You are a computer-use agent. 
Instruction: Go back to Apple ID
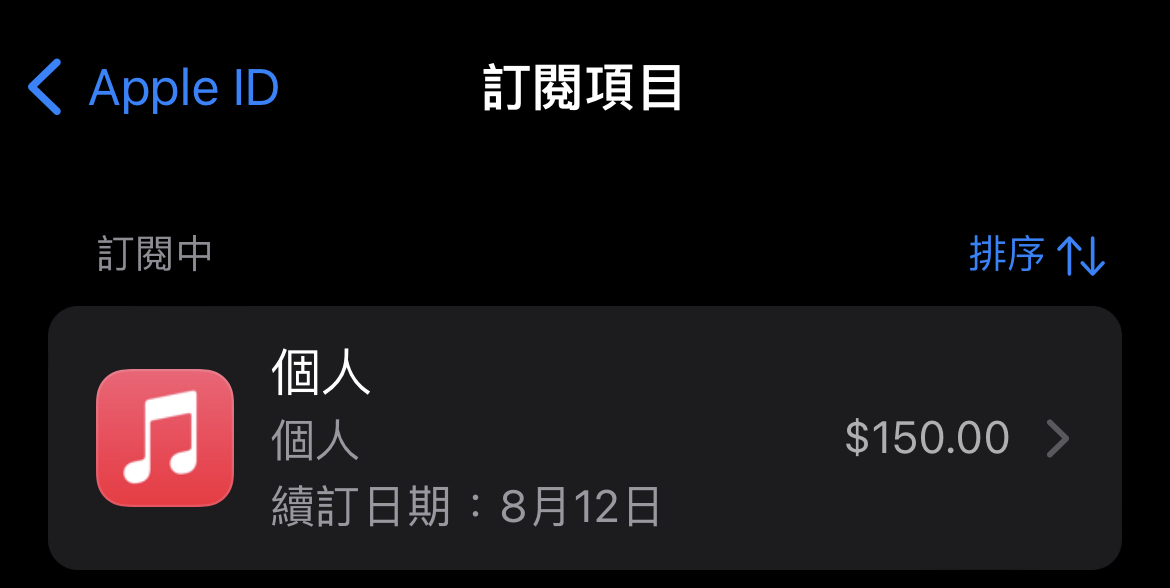(x=152, y=88)
